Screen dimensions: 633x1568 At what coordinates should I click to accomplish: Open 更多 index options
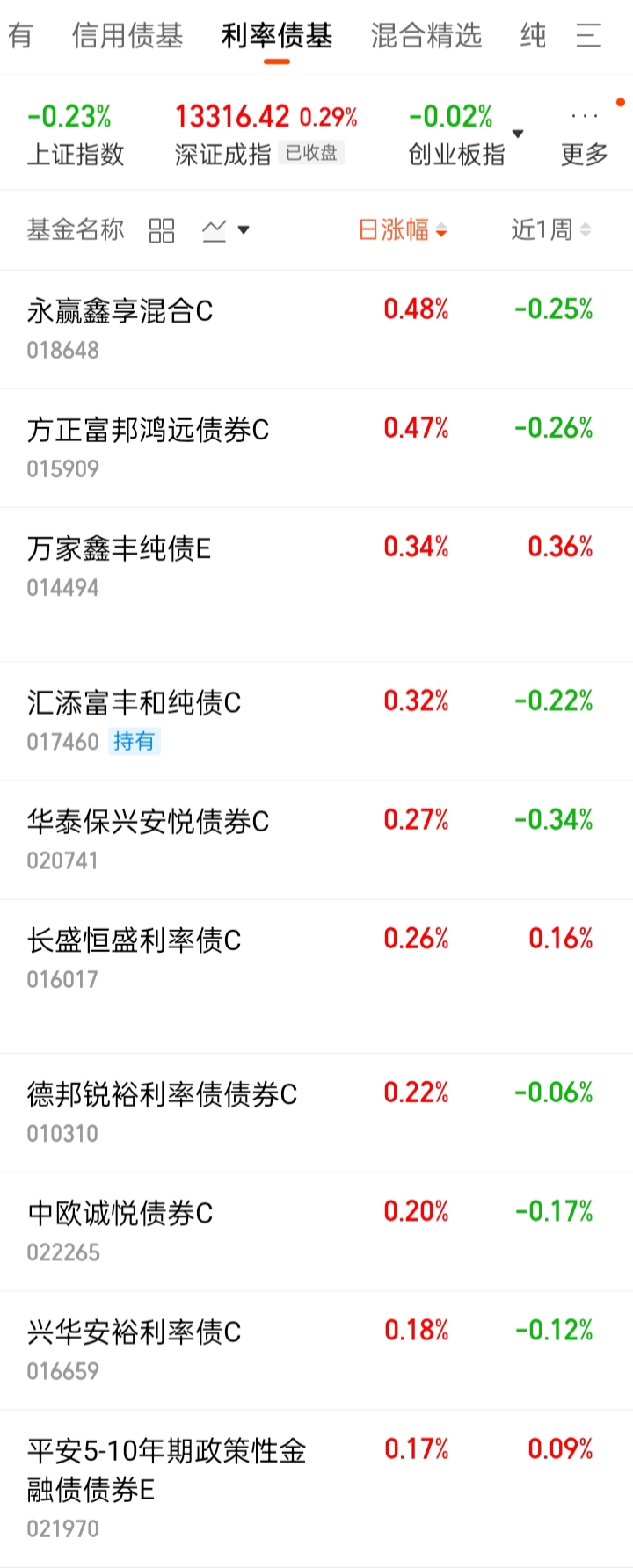[585, 138]
